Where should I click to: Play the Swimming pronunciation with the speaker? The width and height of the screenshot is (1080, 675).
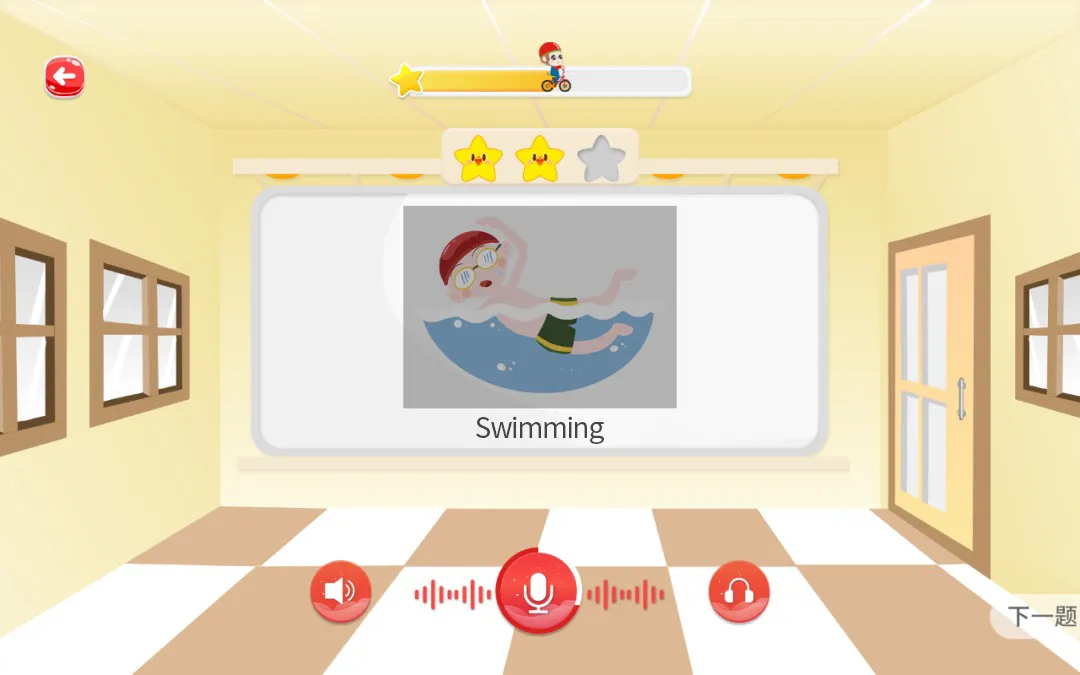(340, 591)
